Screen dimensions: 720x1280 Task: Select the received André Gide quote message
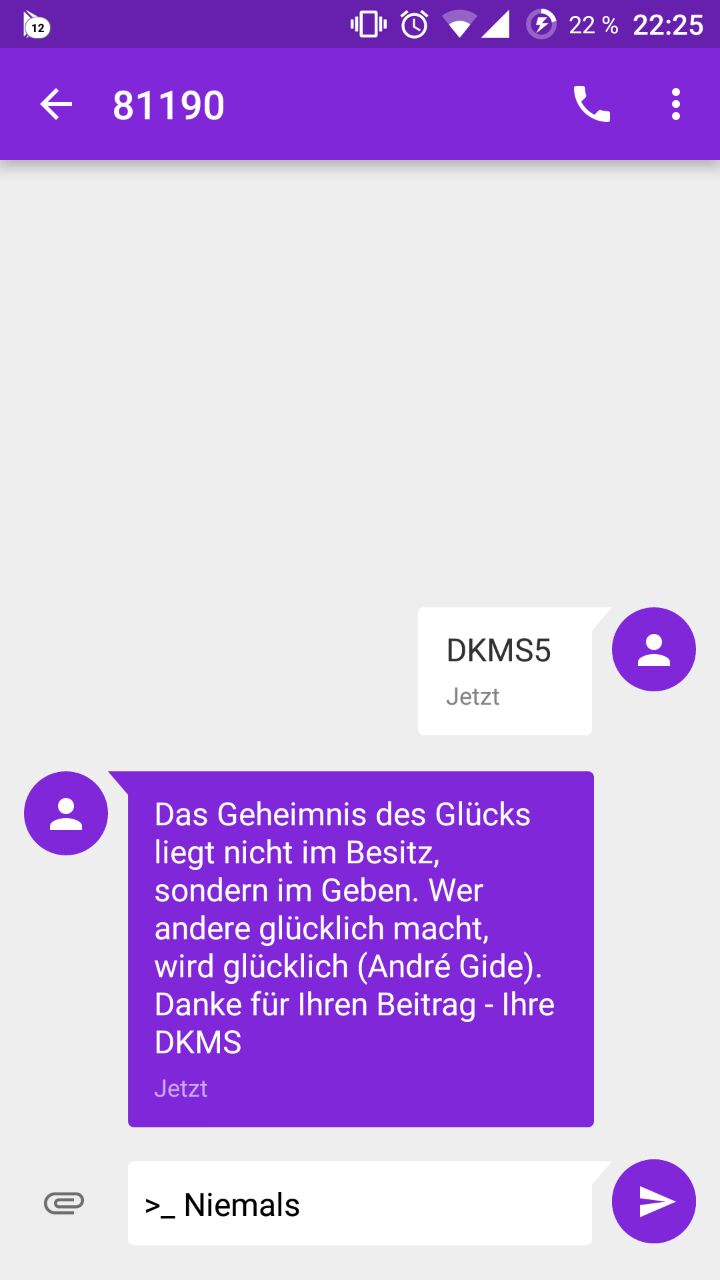pyautogui.click(x=361, y=949)
